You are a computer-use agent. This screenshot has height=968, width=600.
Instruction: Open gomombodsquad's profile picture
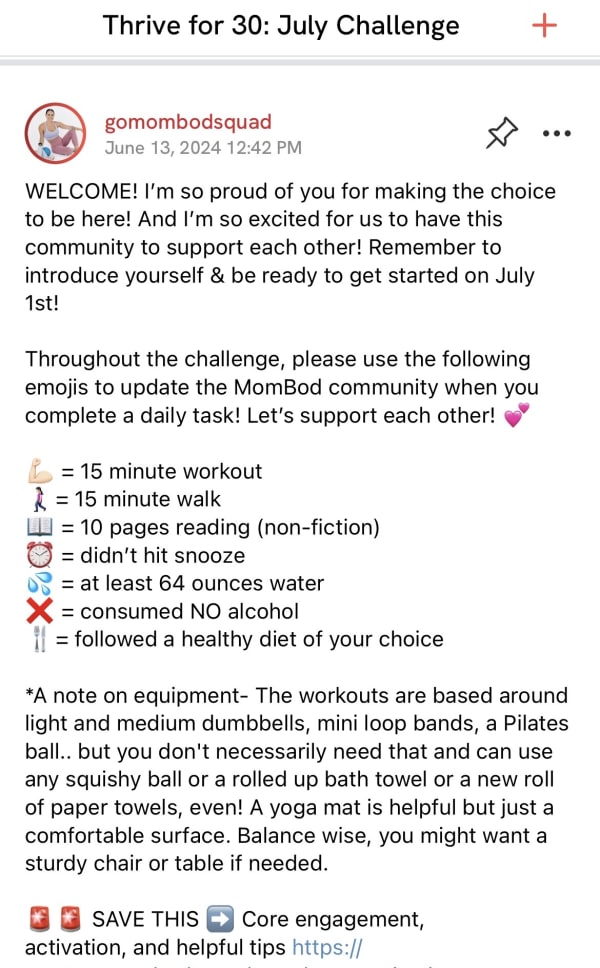click(54, 134)
